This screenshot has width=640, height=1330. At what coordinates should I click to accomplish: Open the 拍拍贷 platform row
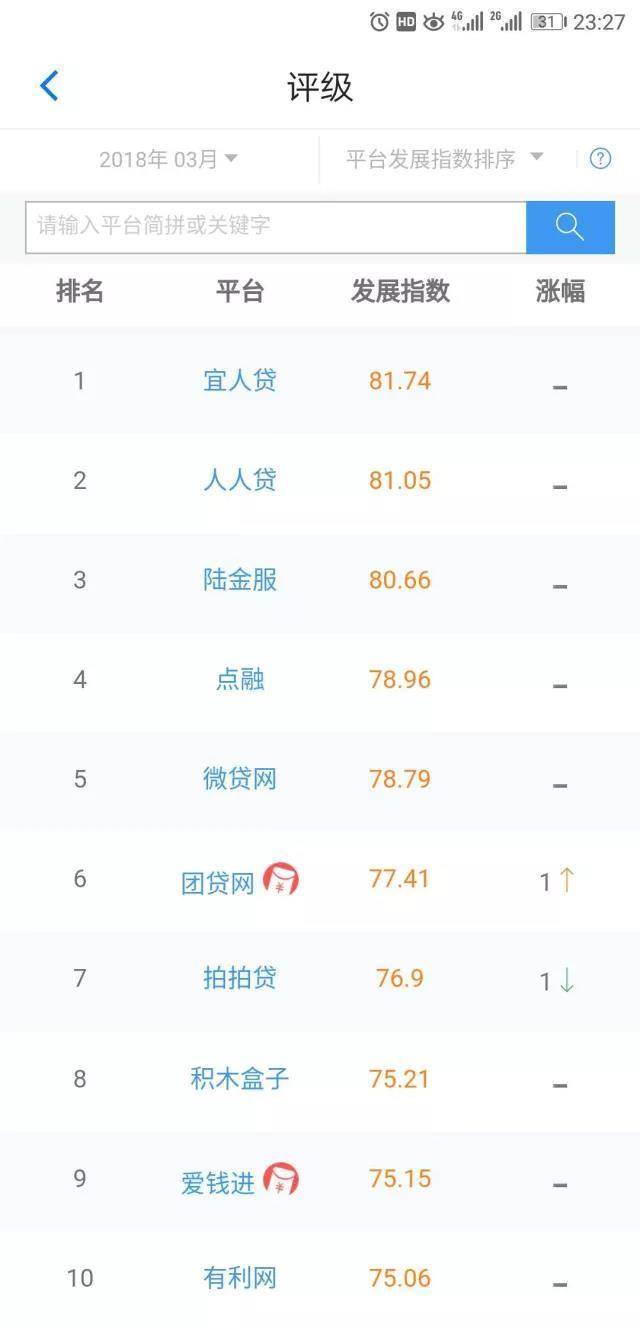point(240,978)
